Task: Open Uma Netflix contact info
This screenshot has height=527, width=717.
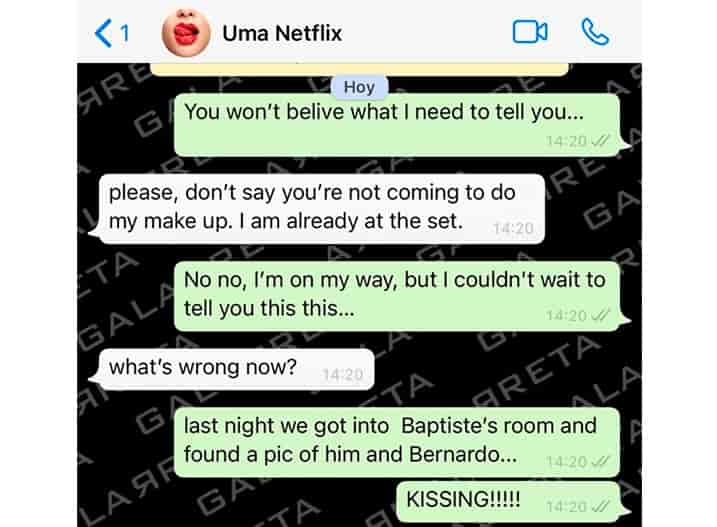Action: [282, 33]
